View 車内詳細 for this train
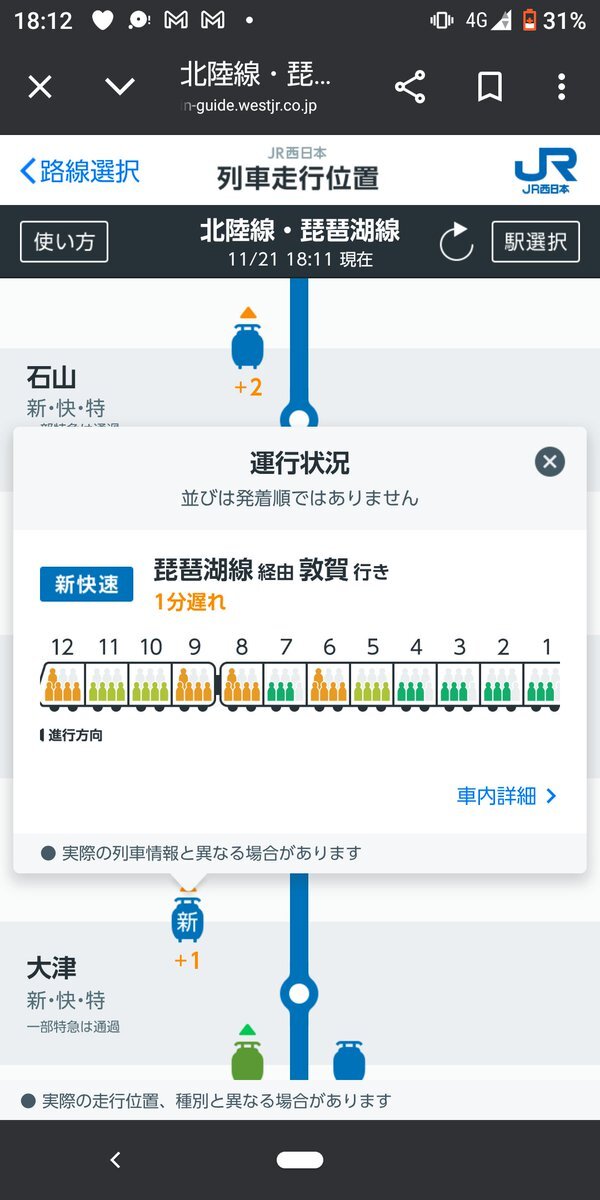600x1200 pixels. tap(507, 796)
